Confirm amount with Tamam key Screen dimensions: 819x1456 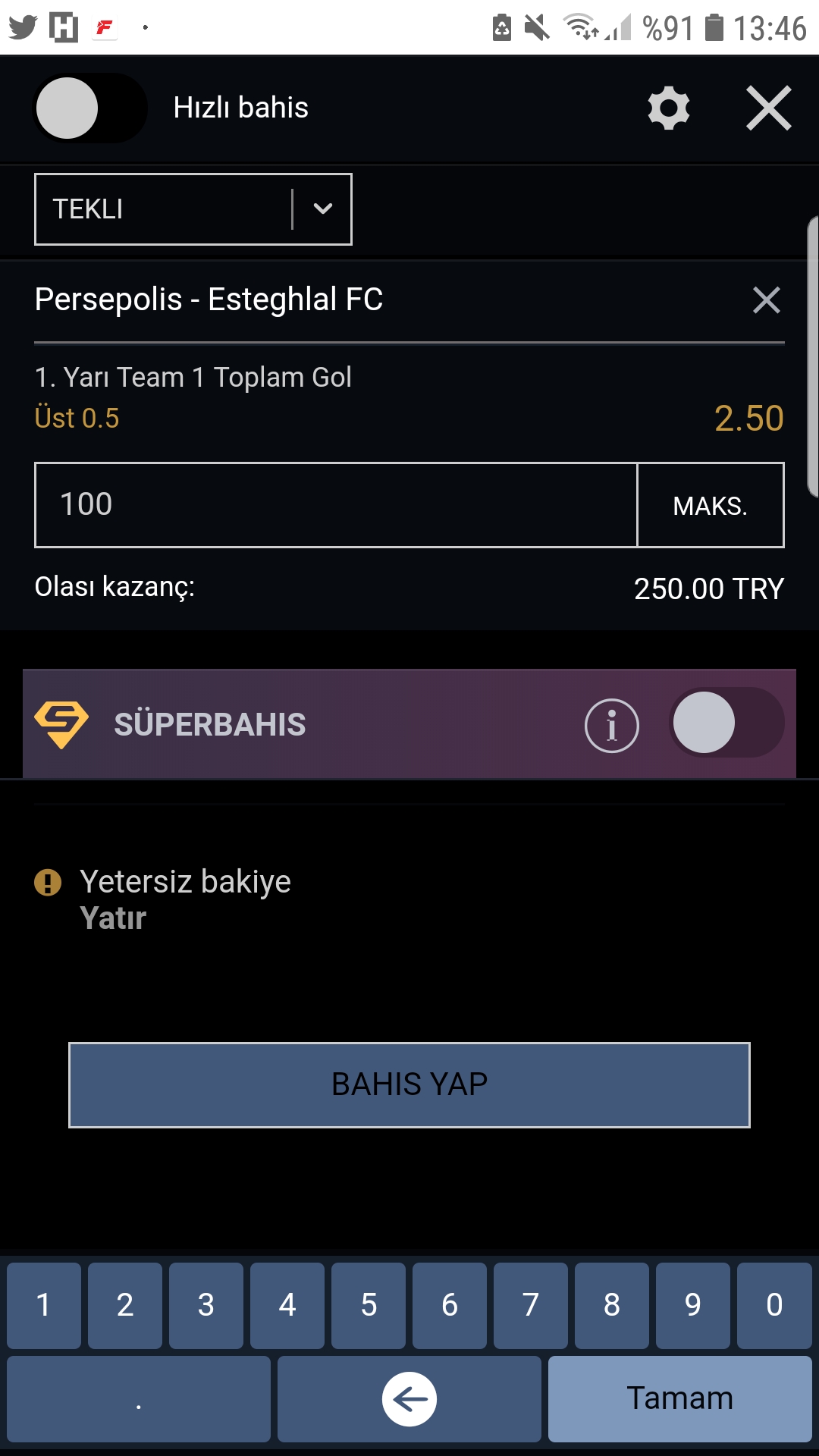680,1399
